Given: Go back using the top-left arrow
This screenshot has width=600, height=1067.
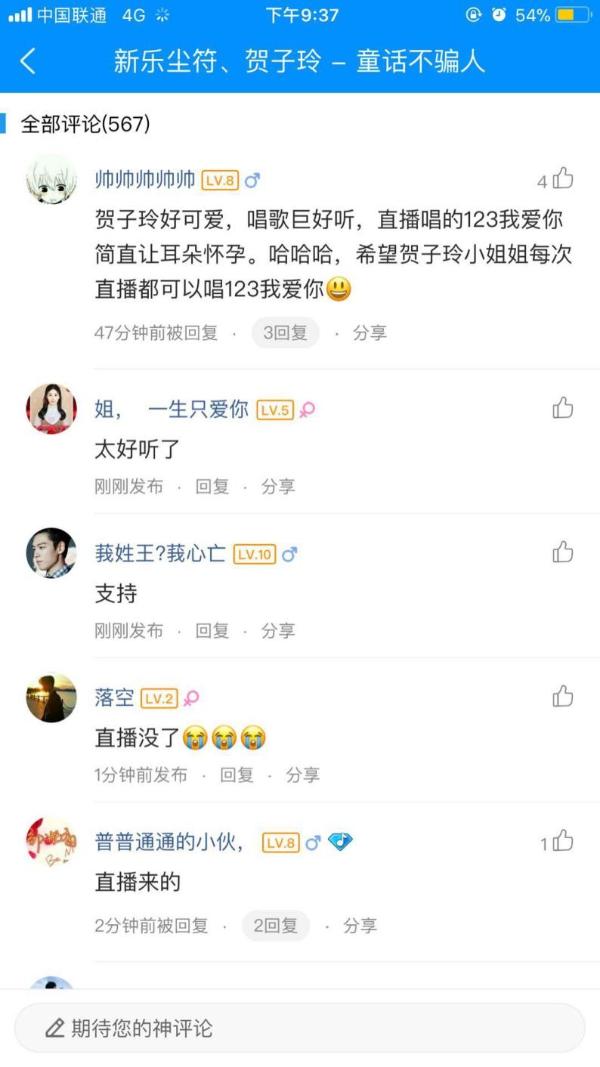Looking at the screenshot, I should coord(28,61).
